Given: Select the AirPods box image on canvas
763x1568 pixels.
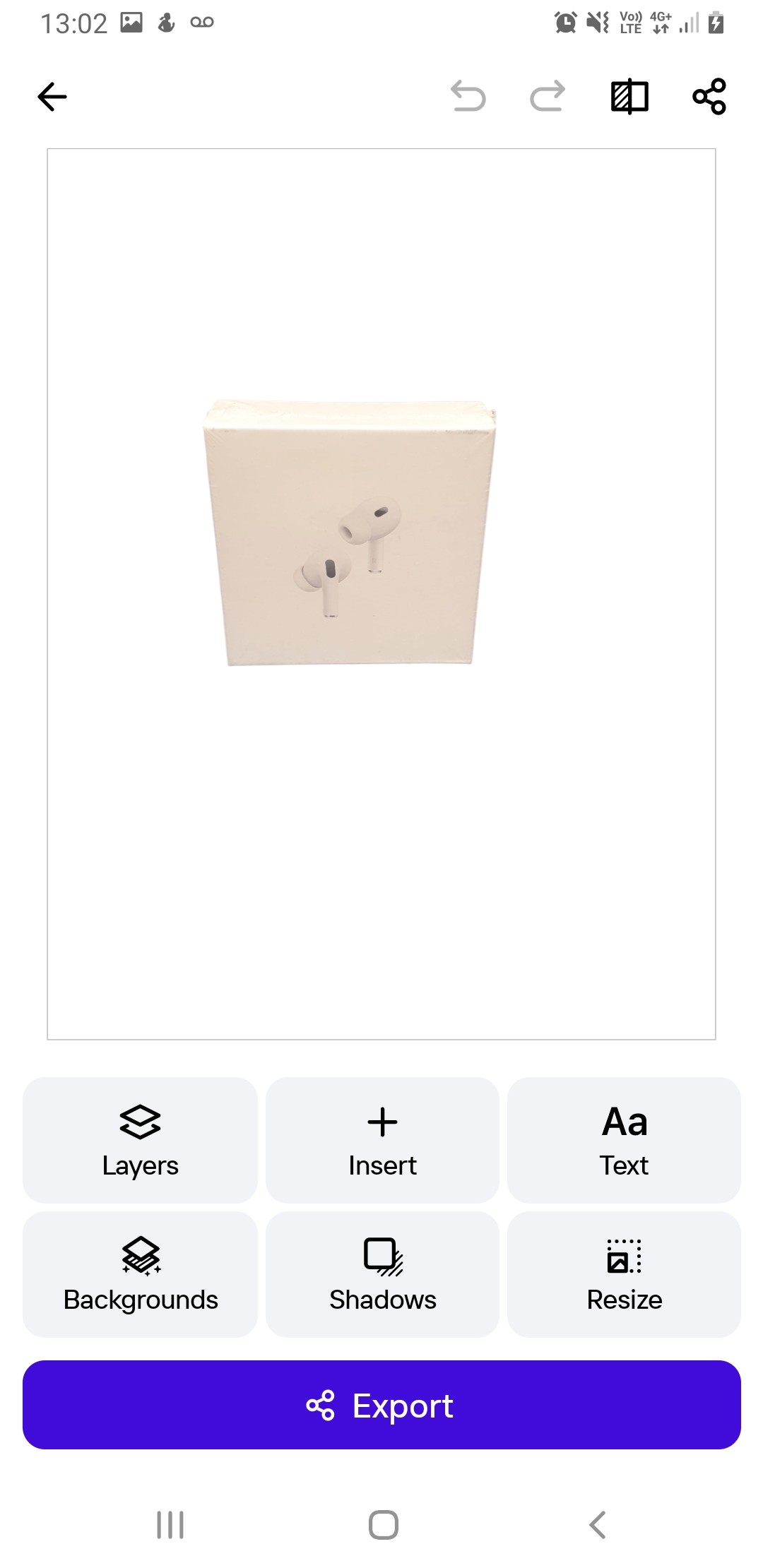Looking at the screenshot, I should (350, 533).
